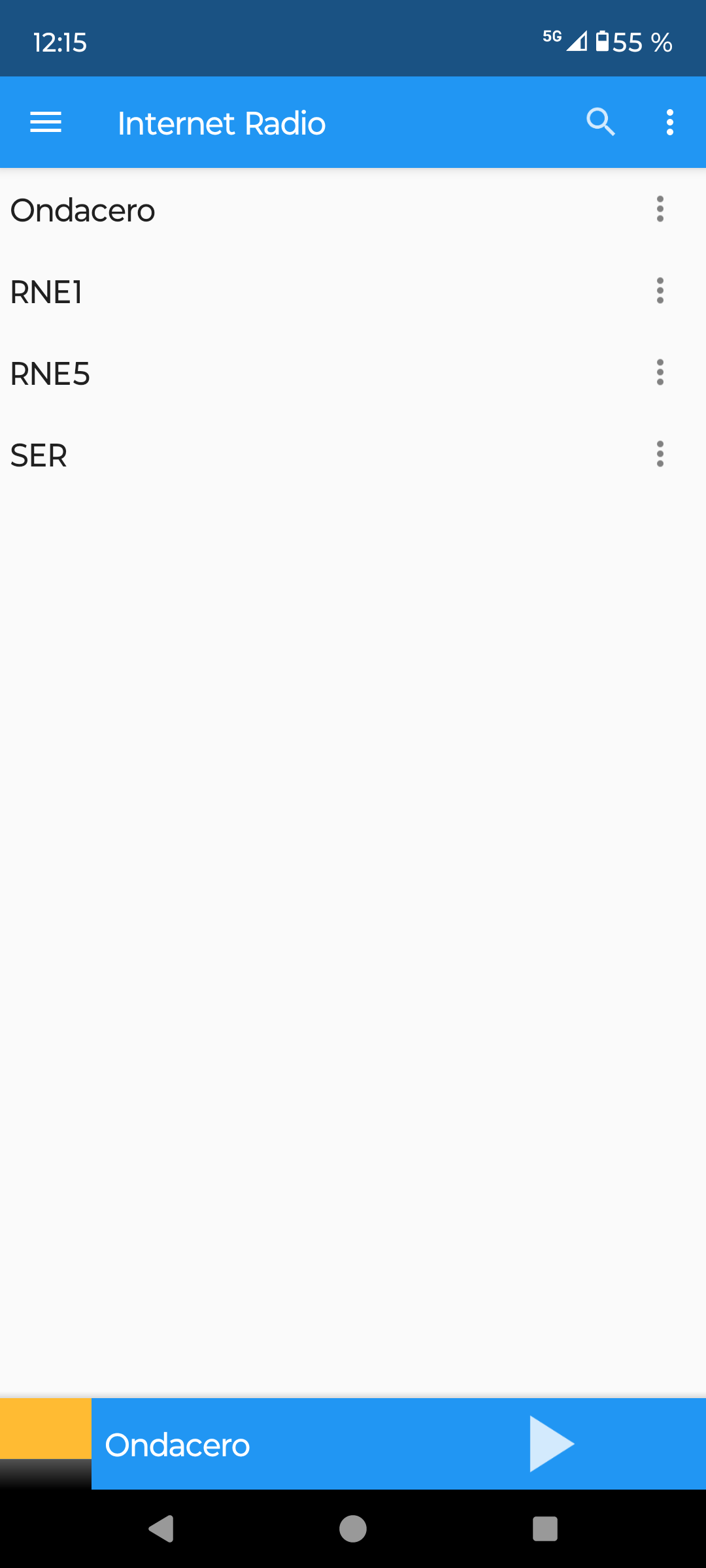Open options for Ondacero station
Image resolution: width=706 pixels, height=1568 pixels.
pyautogui.click(x=660, y=209)
